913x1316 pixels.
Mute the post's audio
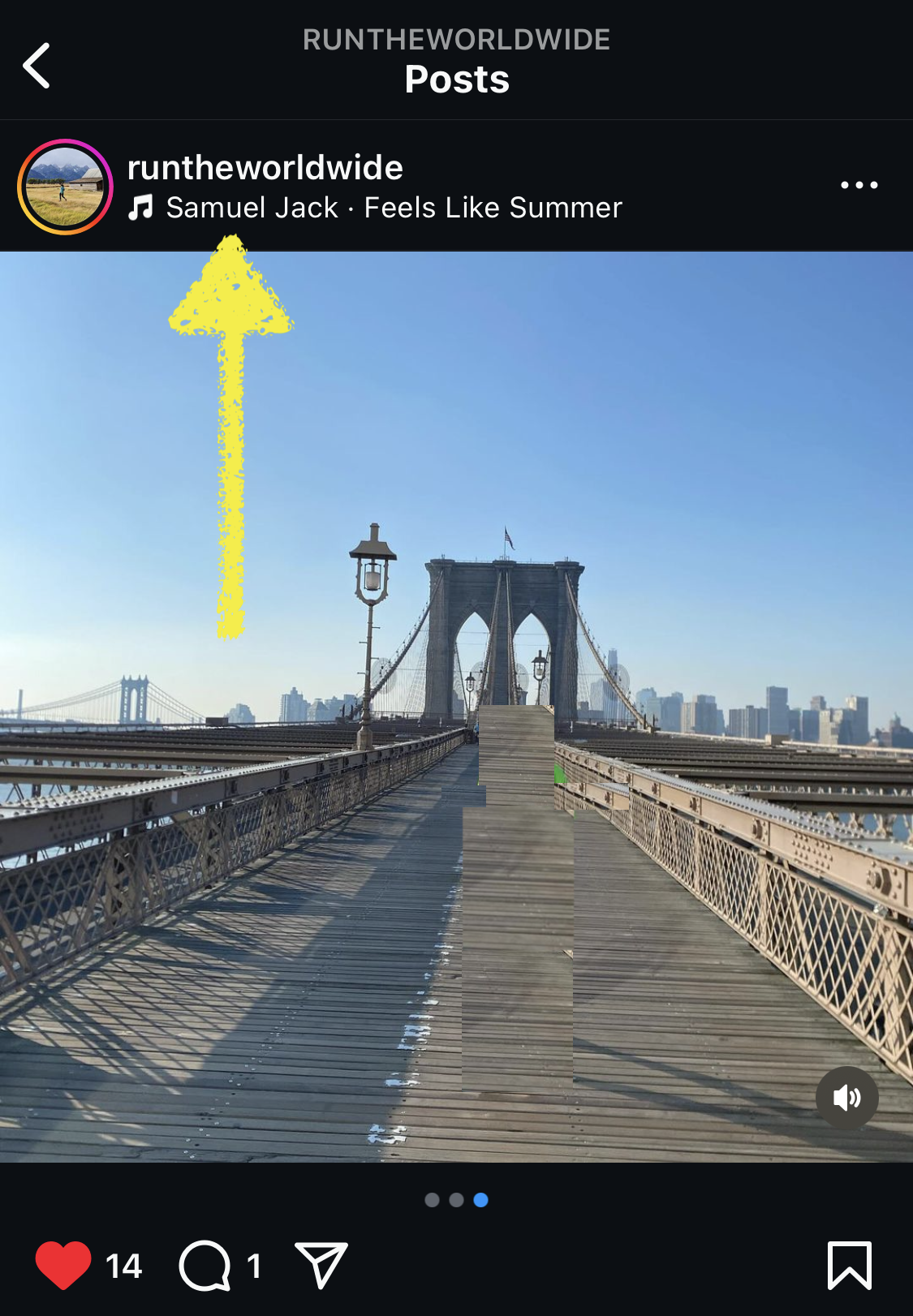click(846, 1098)
